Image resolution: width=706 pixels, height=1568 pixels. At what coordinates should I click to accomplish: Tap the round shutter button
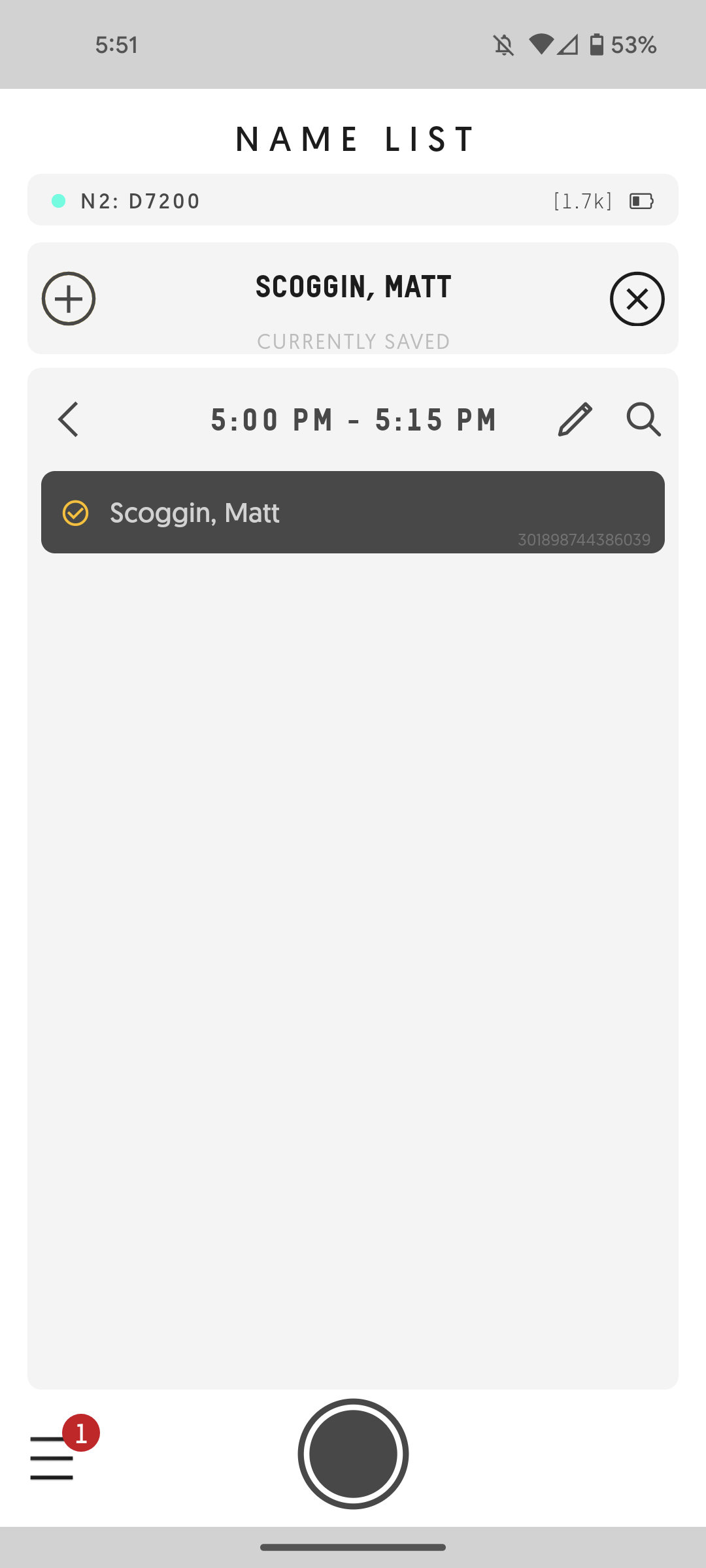coord(353,1454)
